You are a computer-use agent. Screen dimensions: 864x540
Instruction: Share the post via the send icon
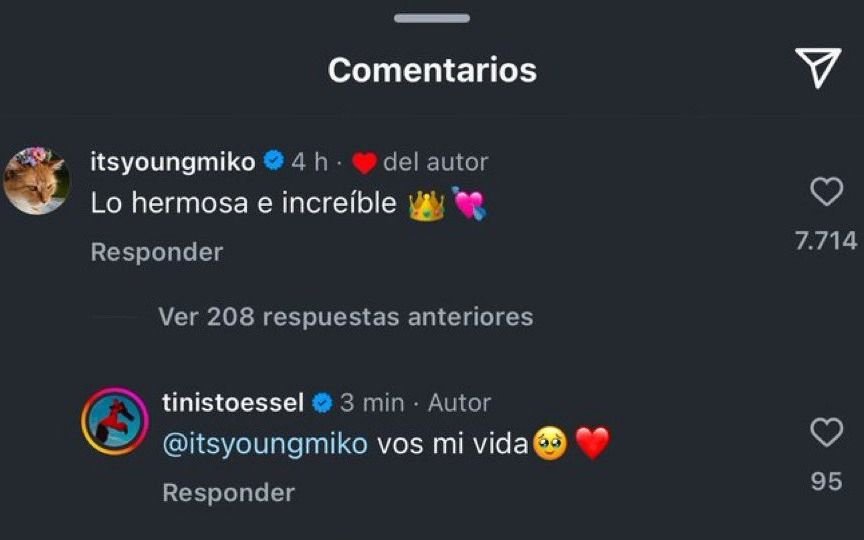tap(817, 68)
